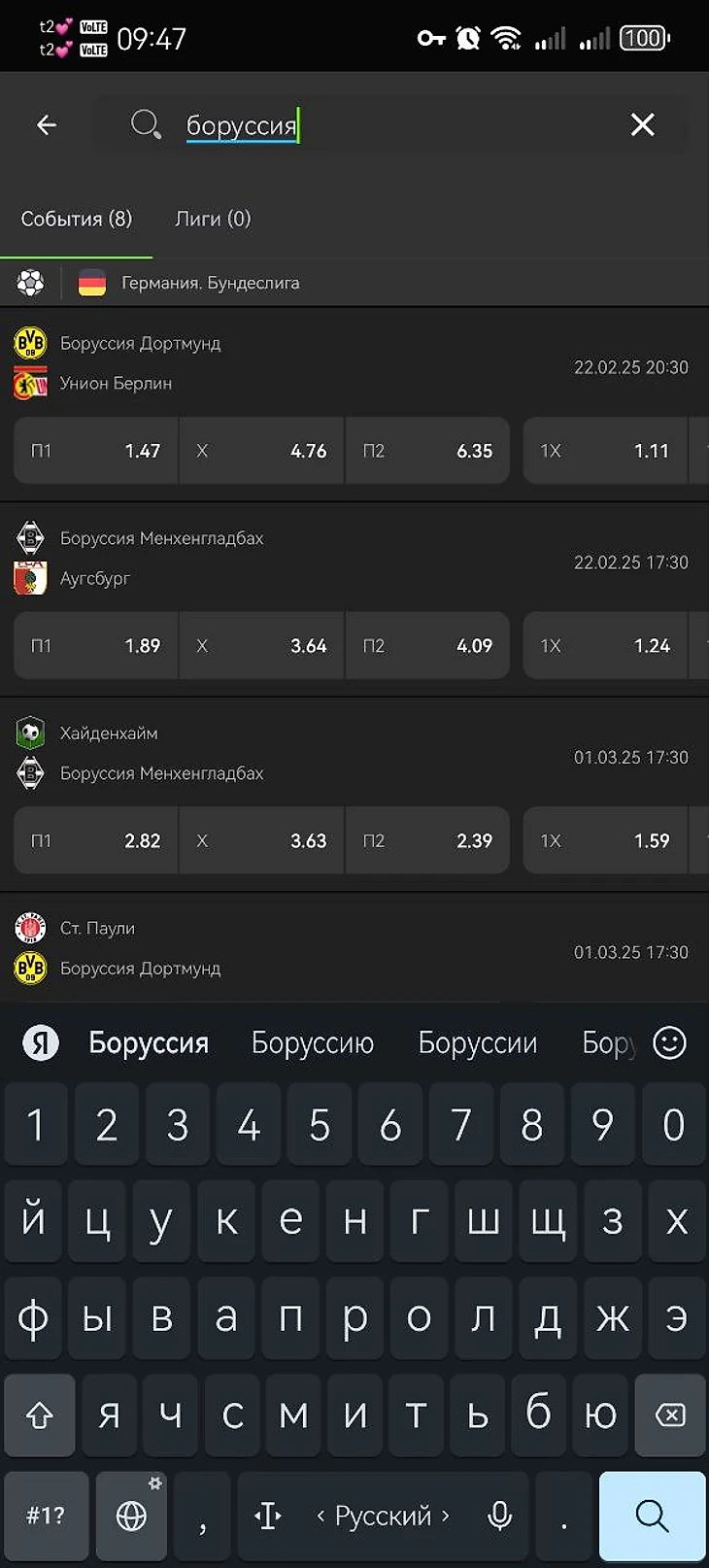709x1568 pixels.
Task: Select the События (8) tab
Action: 76,219
